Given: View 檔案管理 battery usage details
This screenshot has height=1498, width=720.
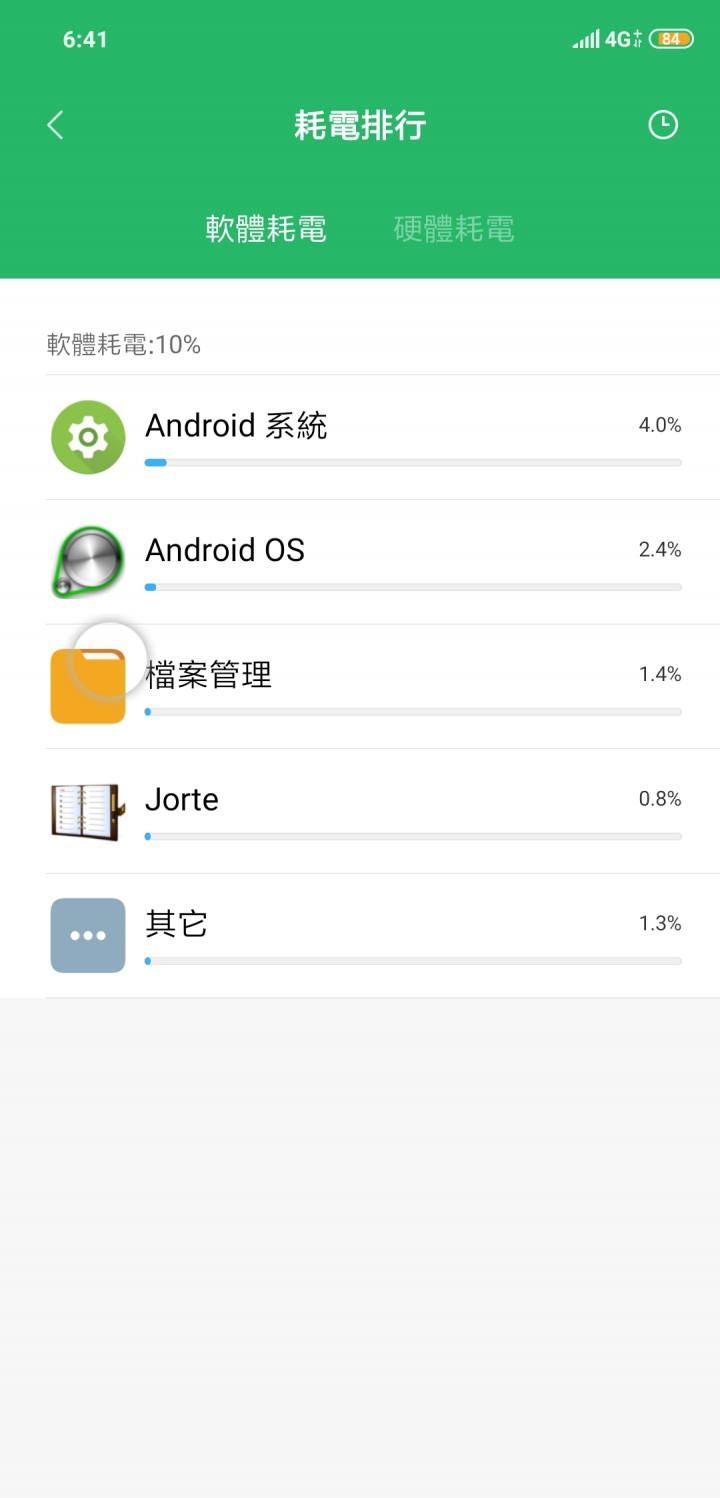Looking at the screenshot, I should [x=383, y=687].
